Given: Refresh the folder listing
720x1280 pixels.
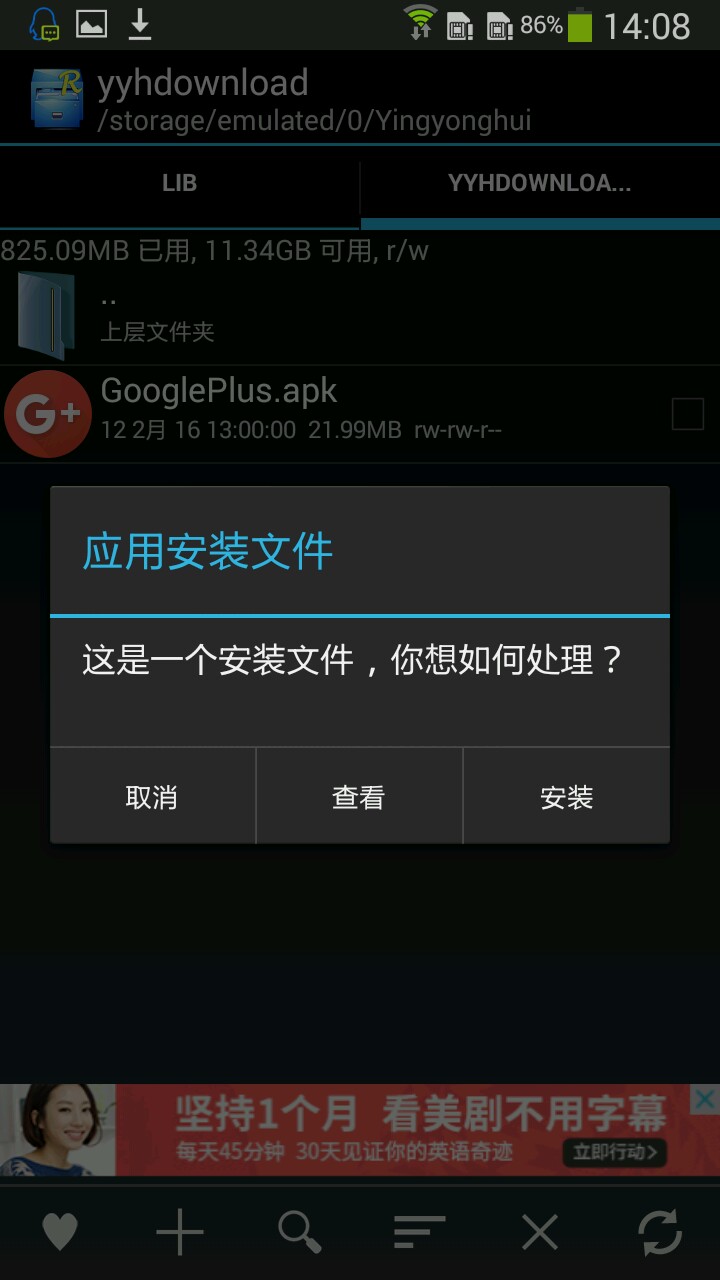Looking at the screenshot, I should [660, 1232].
